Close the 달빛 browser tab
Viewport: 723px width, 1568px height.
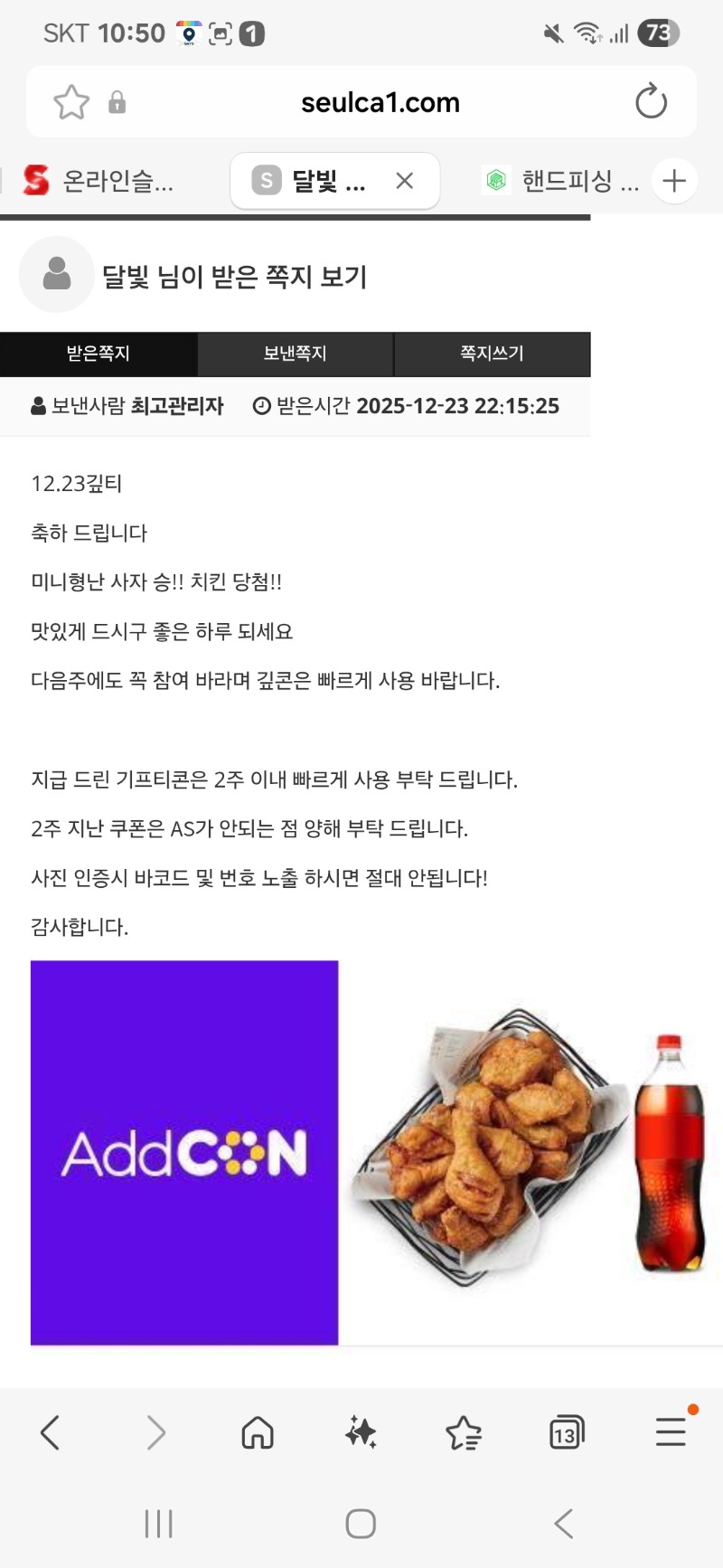[x=405, y=181]
